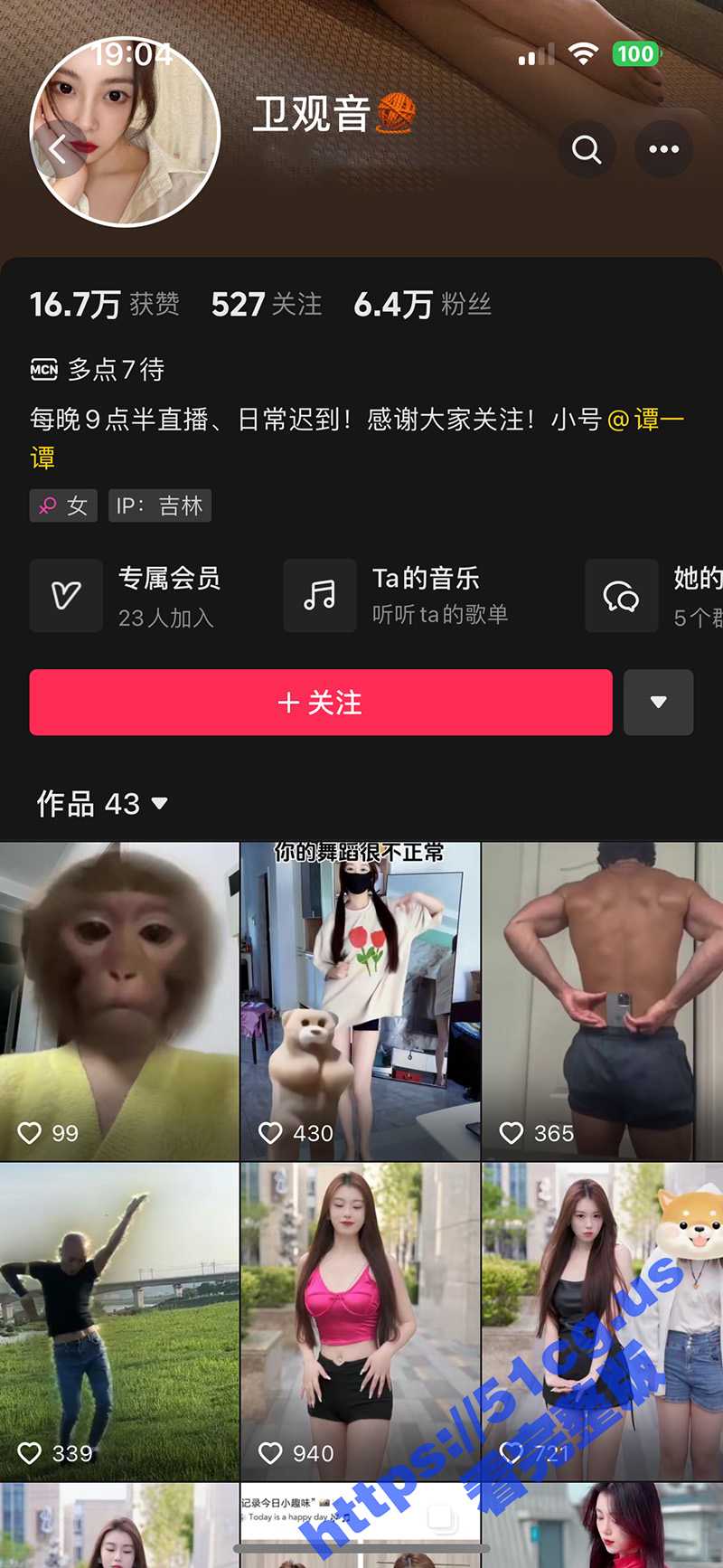The height and width of the screenshot is (1568, 723).
Task: Tap the red 关注 follow button
Action: (320, 703)
